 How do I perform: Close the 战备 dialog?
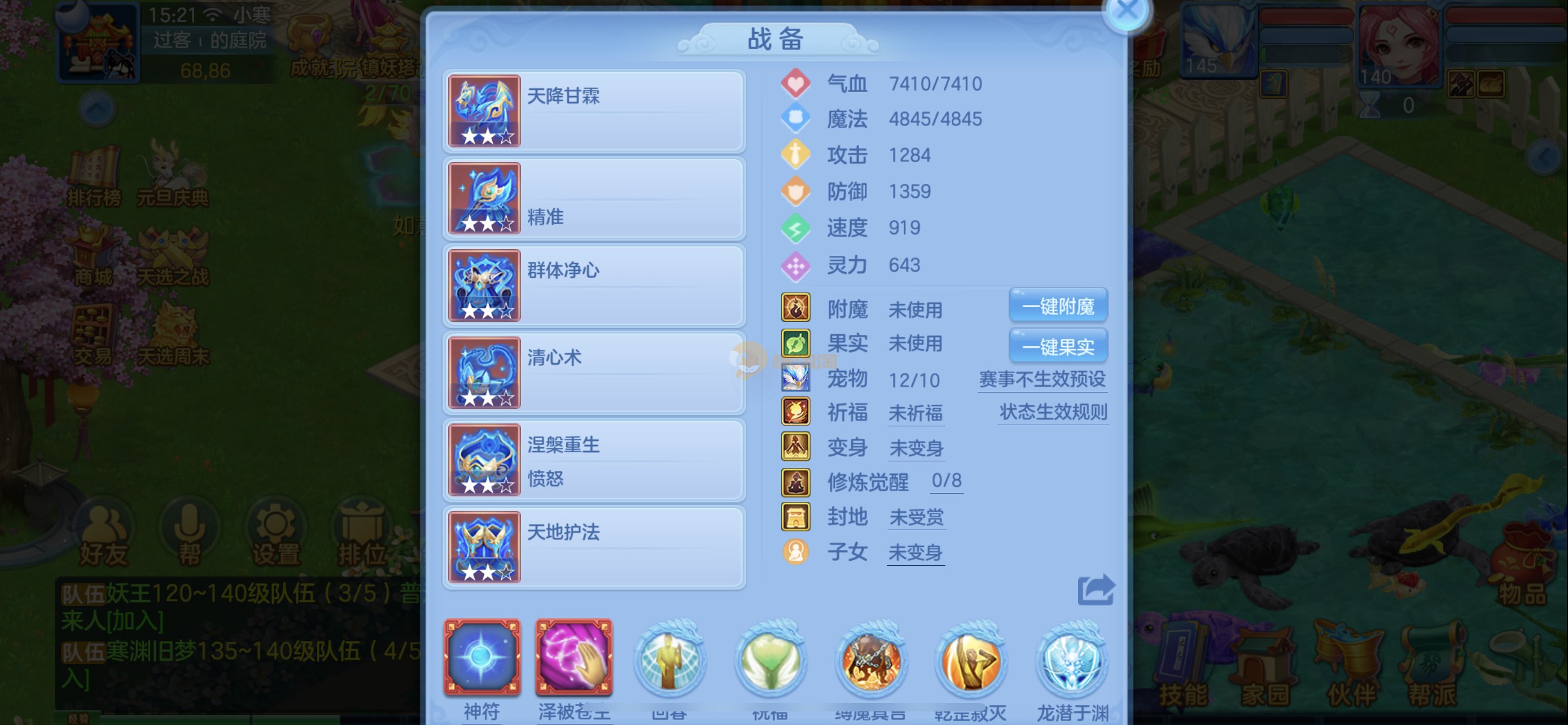(1126, 11)
